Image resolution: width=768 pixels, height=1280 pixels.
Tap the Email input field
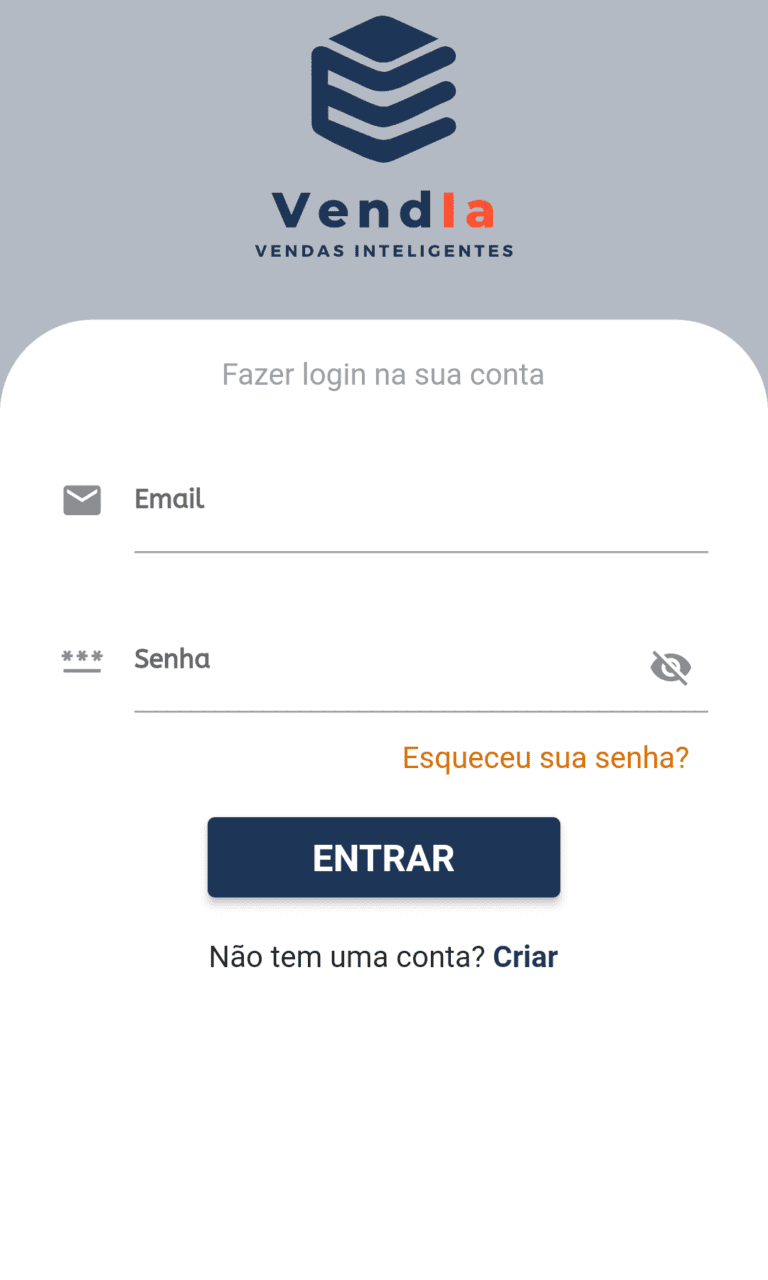click(421, 511)
